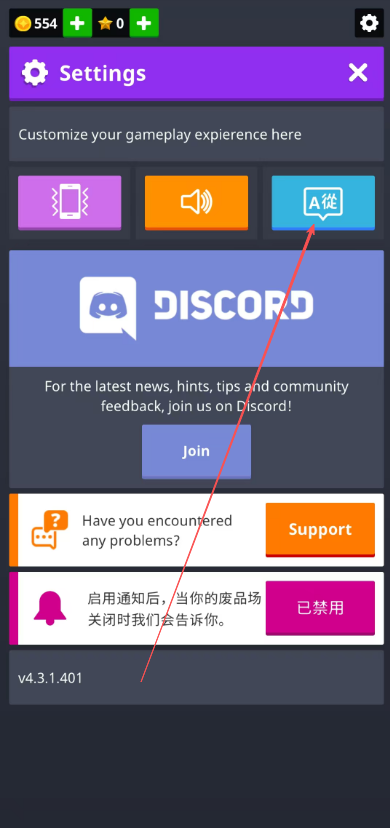Tap the plus button next to stars
390x828 pixels.
point(144,23)
